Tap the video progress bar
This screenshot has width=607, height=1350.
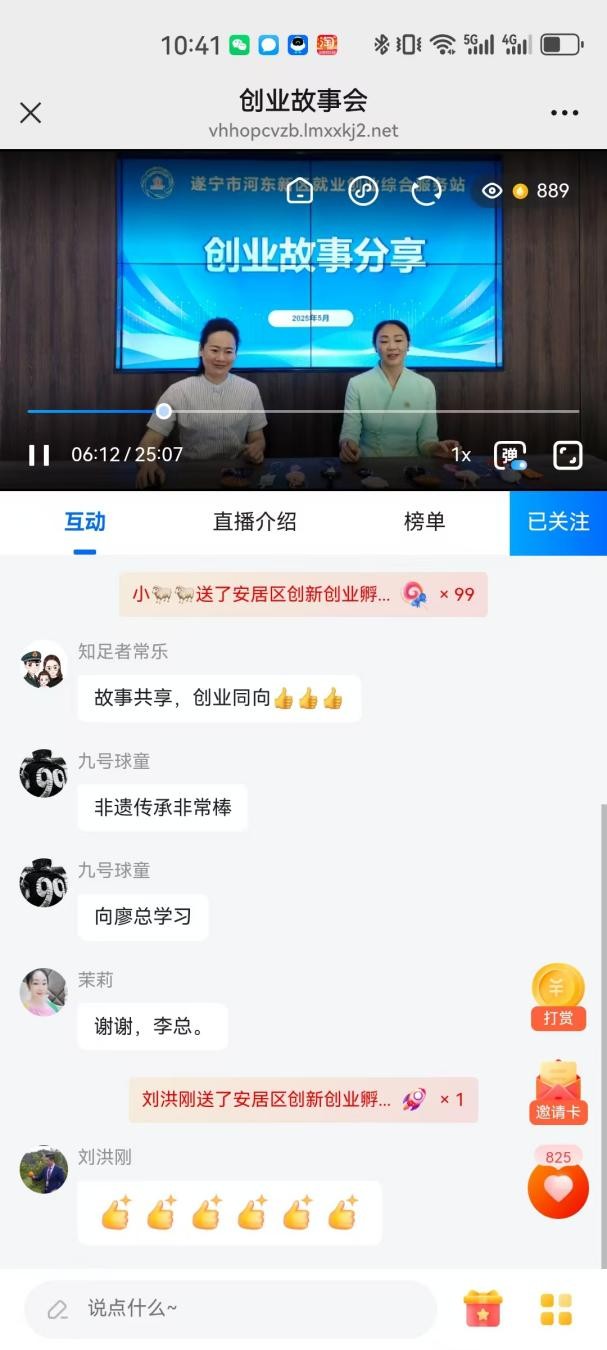click(300, 411)
